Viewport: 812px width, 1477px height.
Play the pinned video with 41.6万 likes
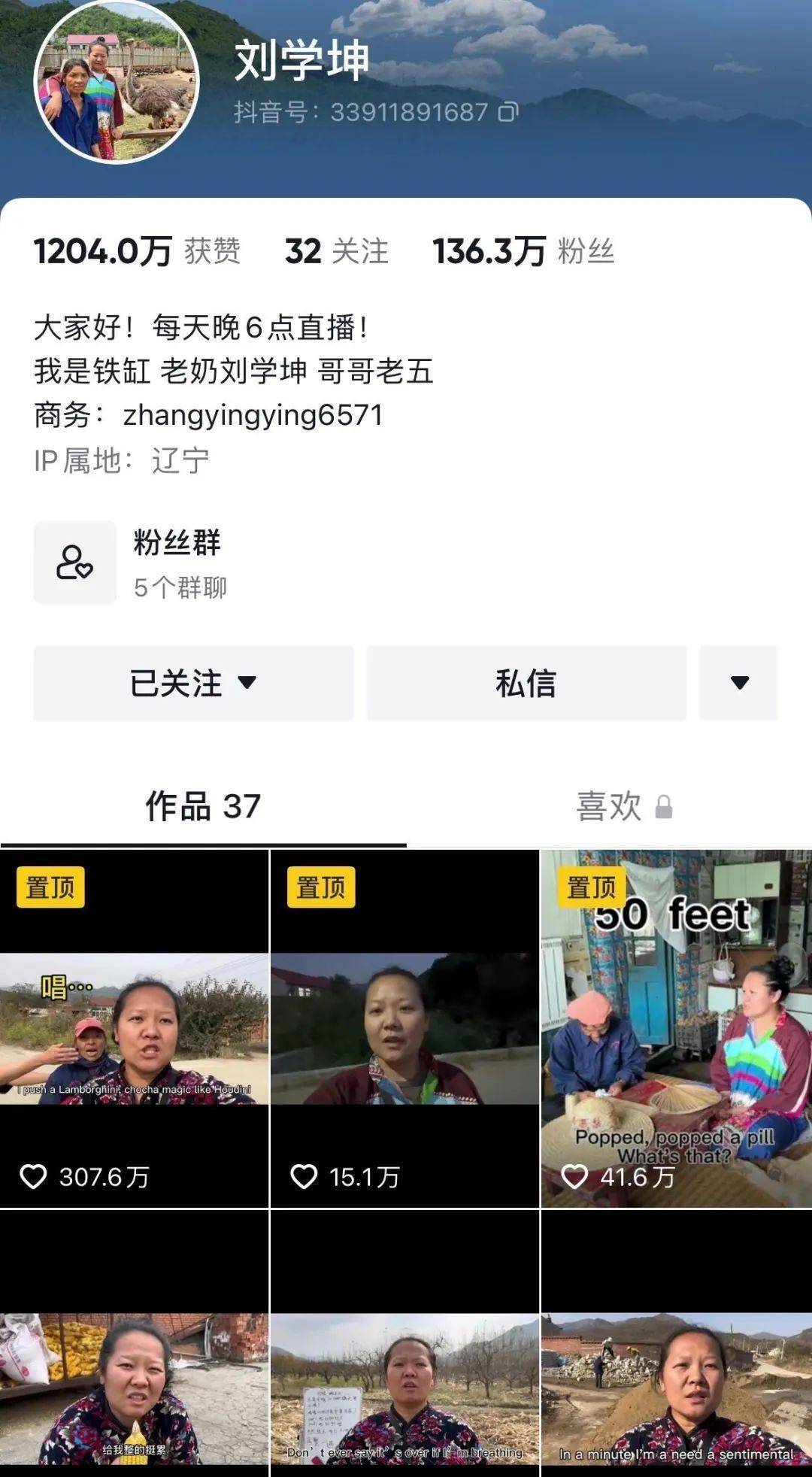pyautogui.click(x=676, y=1029)
